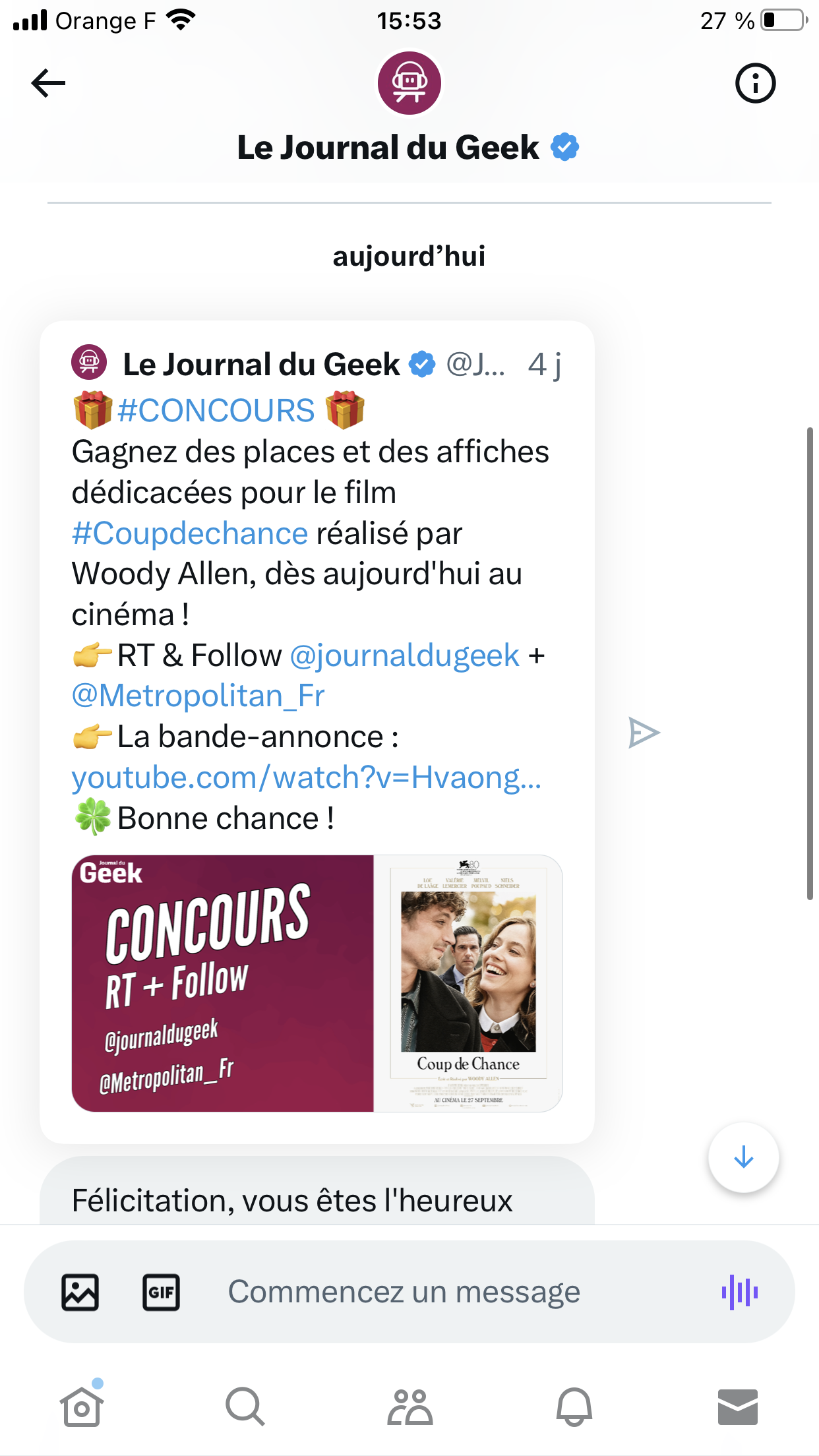The image size is (819, 1456).
Task: Open the @journaldugeek mention
Action: coord(404,655)
